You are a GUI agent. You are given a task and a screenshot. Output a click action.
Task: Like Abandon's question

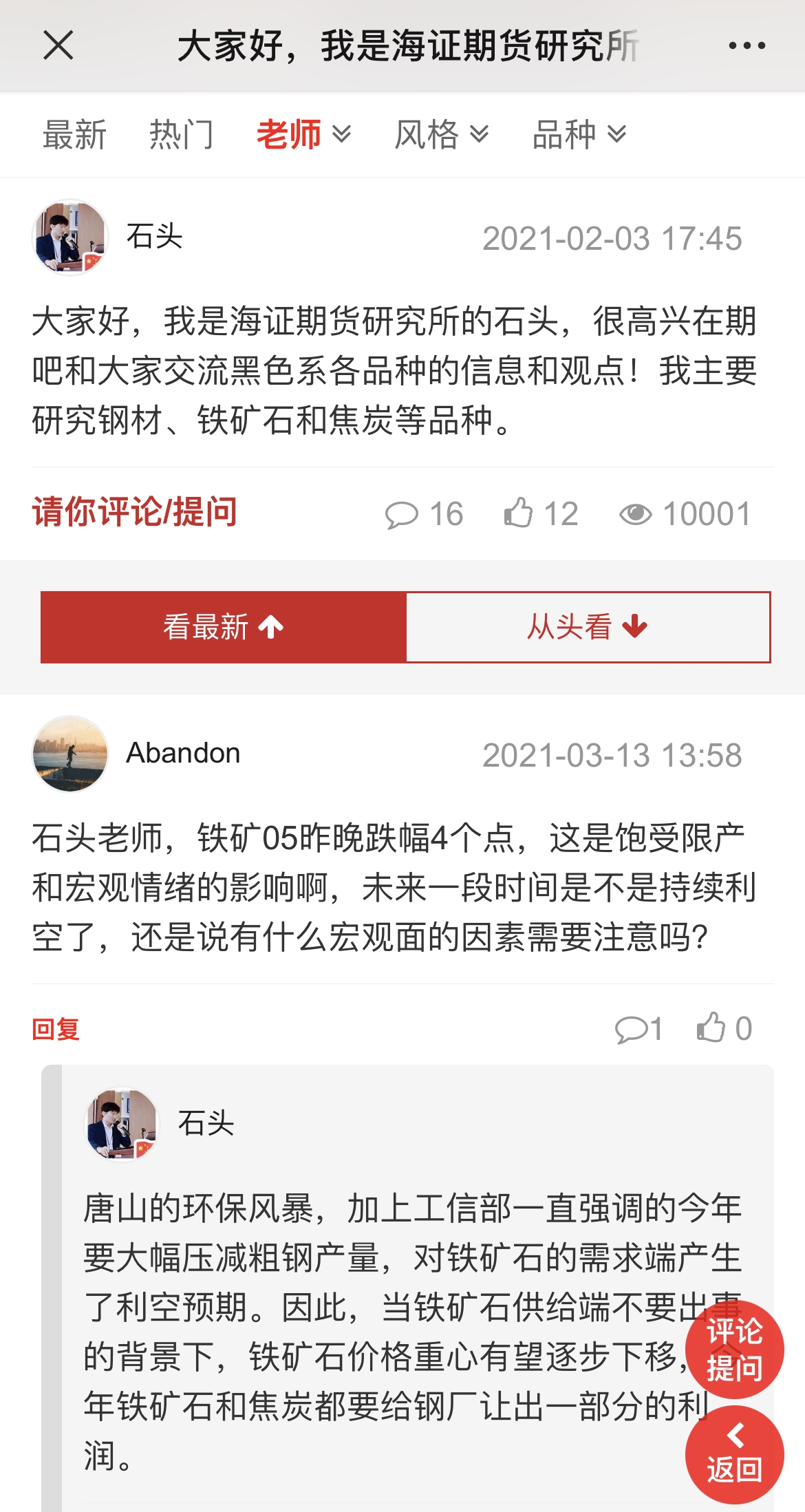coord(724,1029)
